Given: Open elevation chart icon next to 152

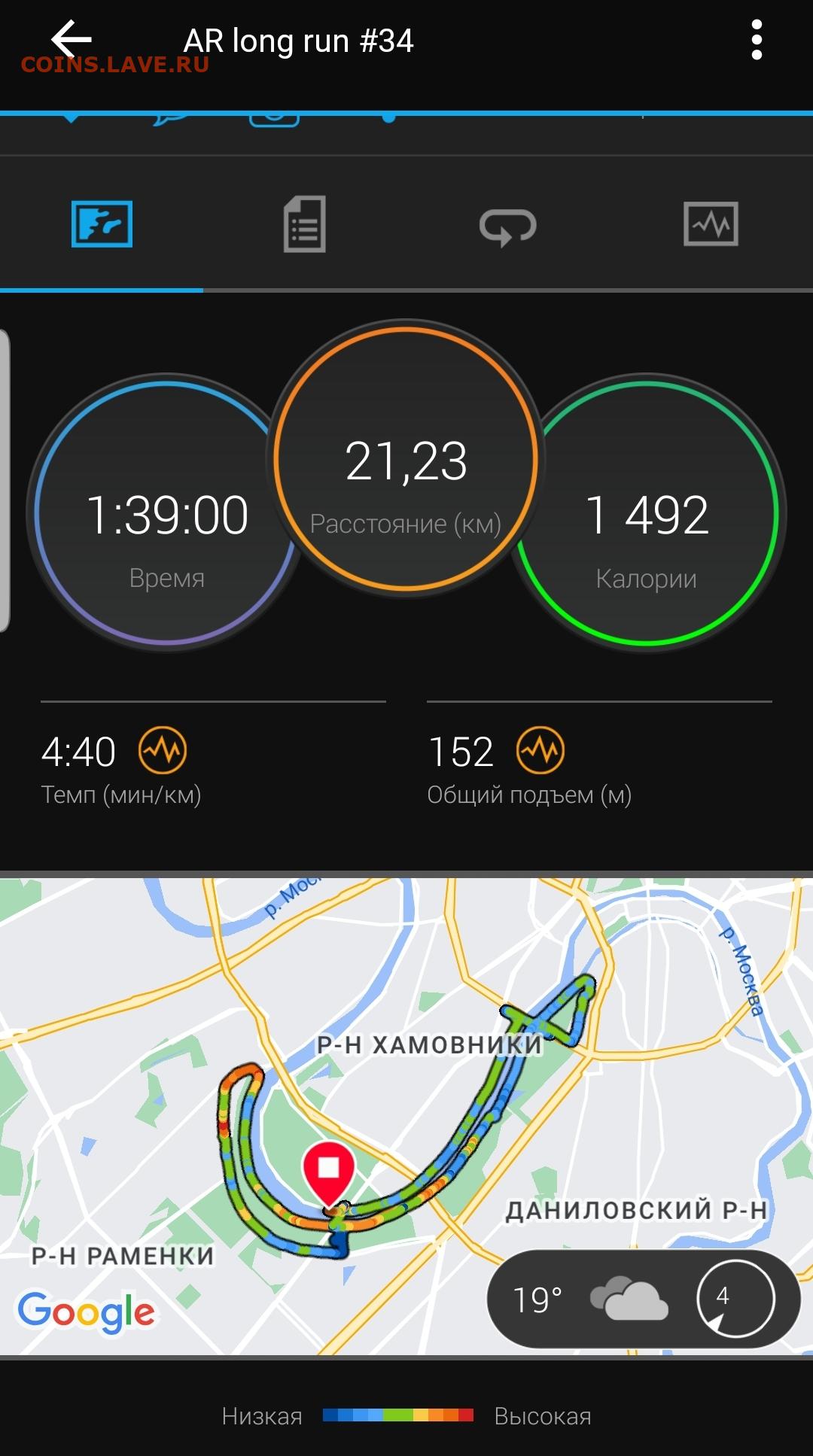Looking at the screenshot, I should 540,750.
